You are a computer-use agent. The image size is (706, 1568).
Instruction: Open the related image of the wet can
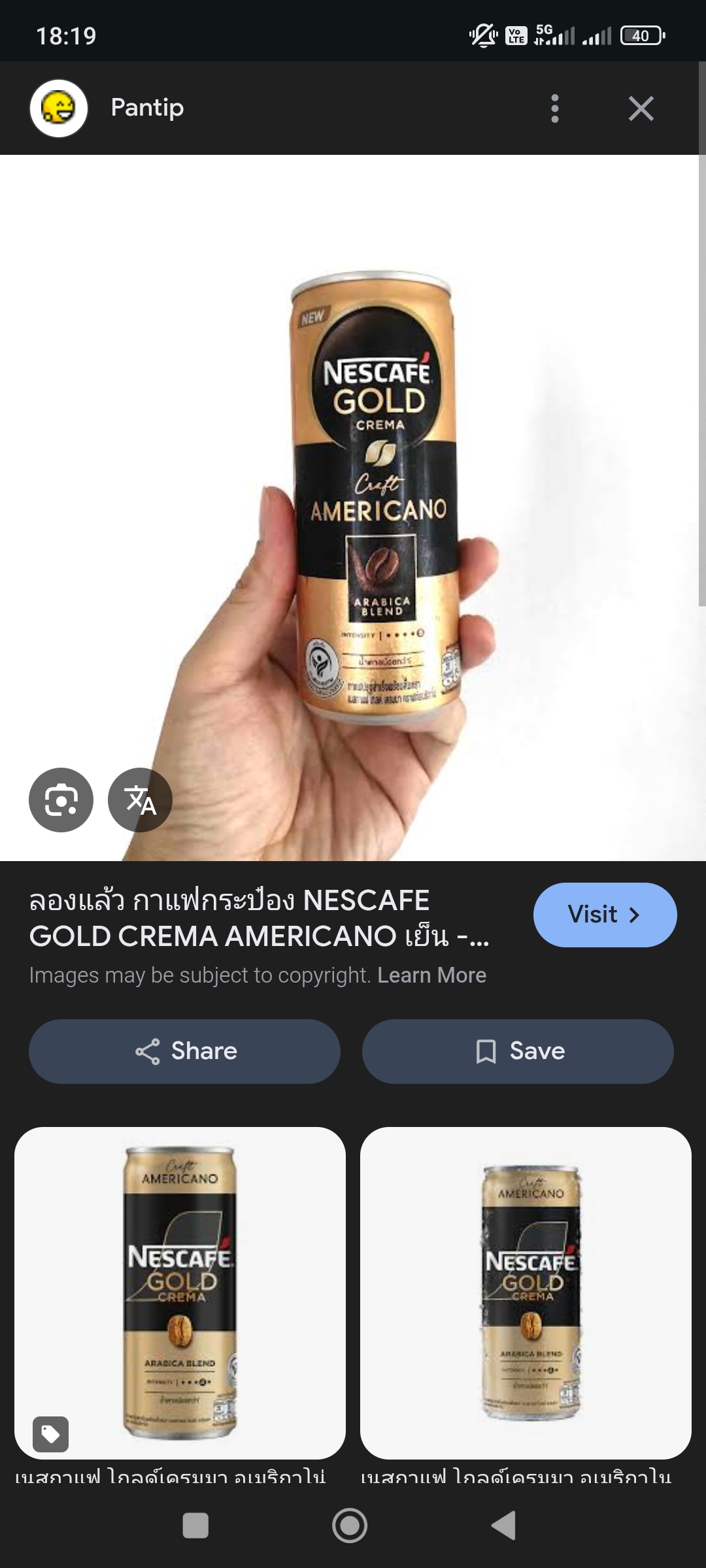526,1292
